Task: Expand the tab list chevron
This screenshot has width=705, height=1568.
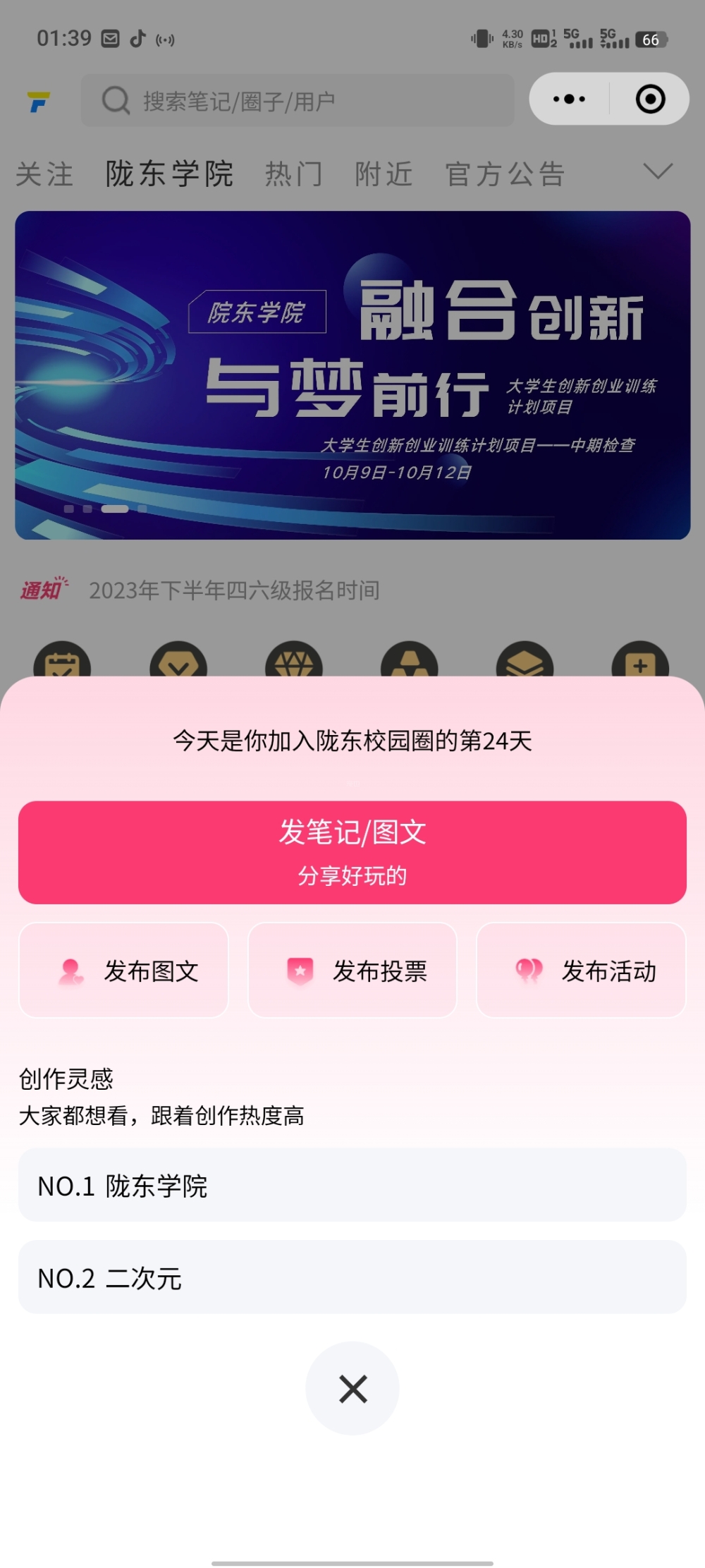Action: coord(658,171)
